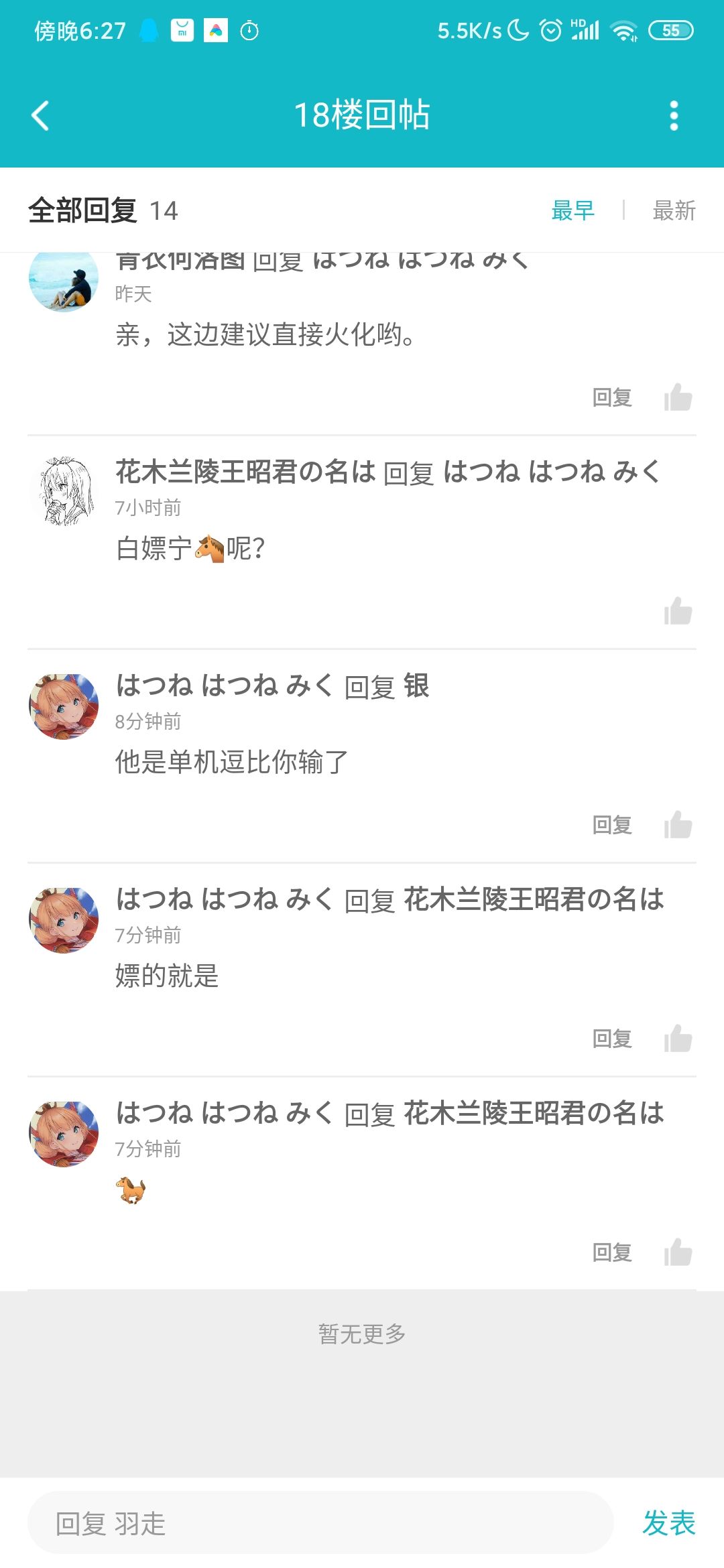Like the reply "亲，这边建议直接火化哟。"
The height and width of the screenshot is (1568, 724).
click(678, 397)
